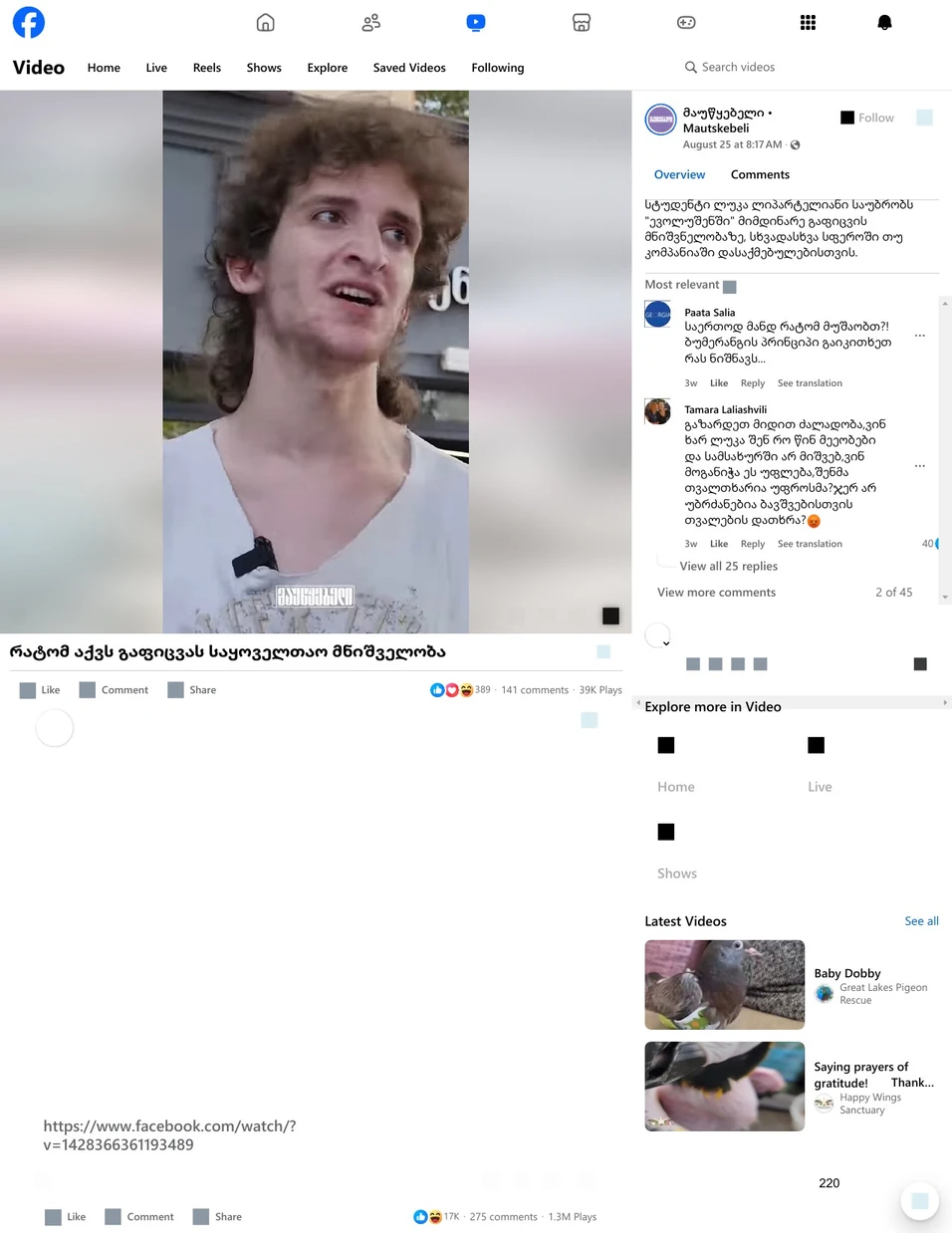Share the video under its title
This screenshot has width=952, height=1233.
pos(192,689)
